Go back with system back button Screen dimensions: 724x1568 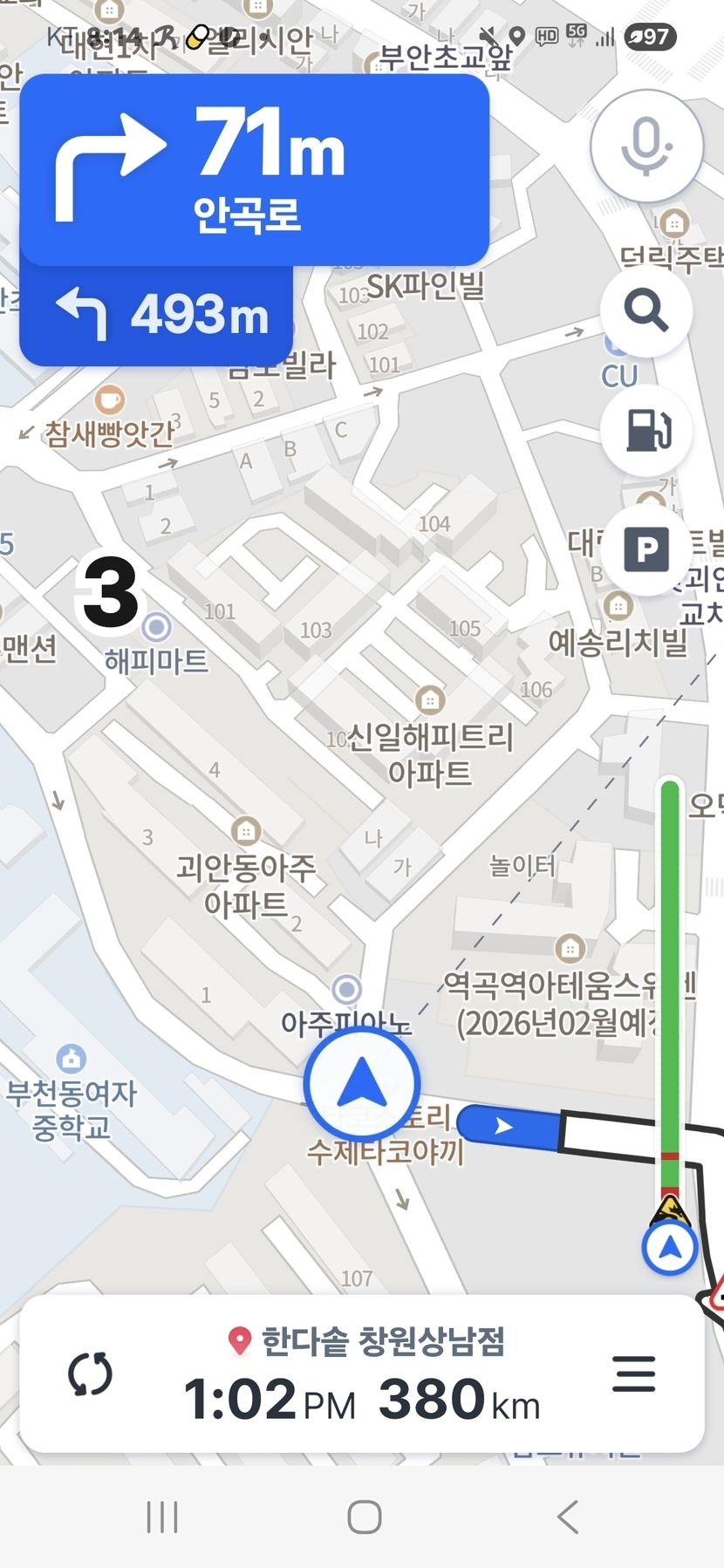tap(568, 1517)
